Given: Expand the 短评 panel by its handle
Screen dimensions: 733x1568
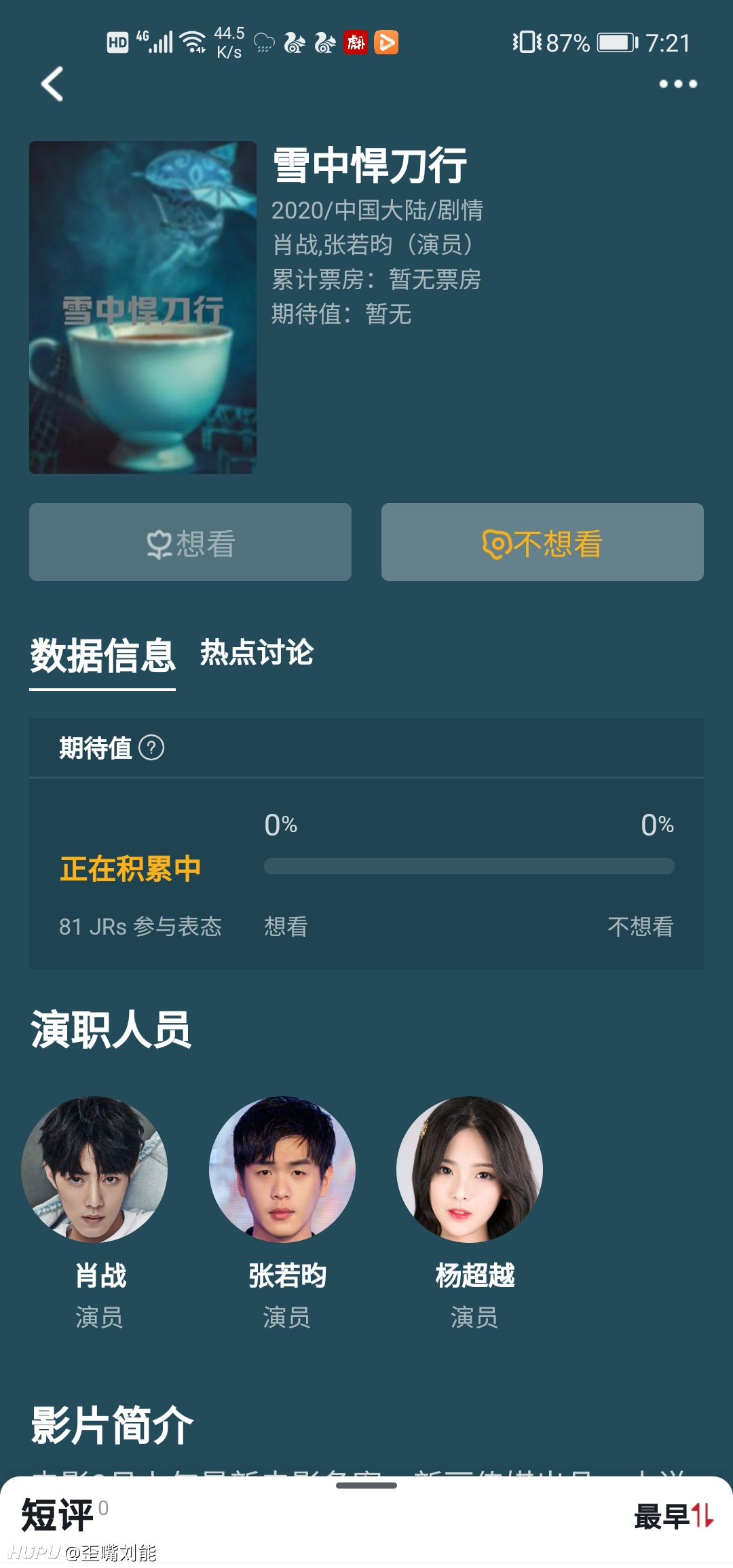Looking at the screenshot, I should (366, 1485).
